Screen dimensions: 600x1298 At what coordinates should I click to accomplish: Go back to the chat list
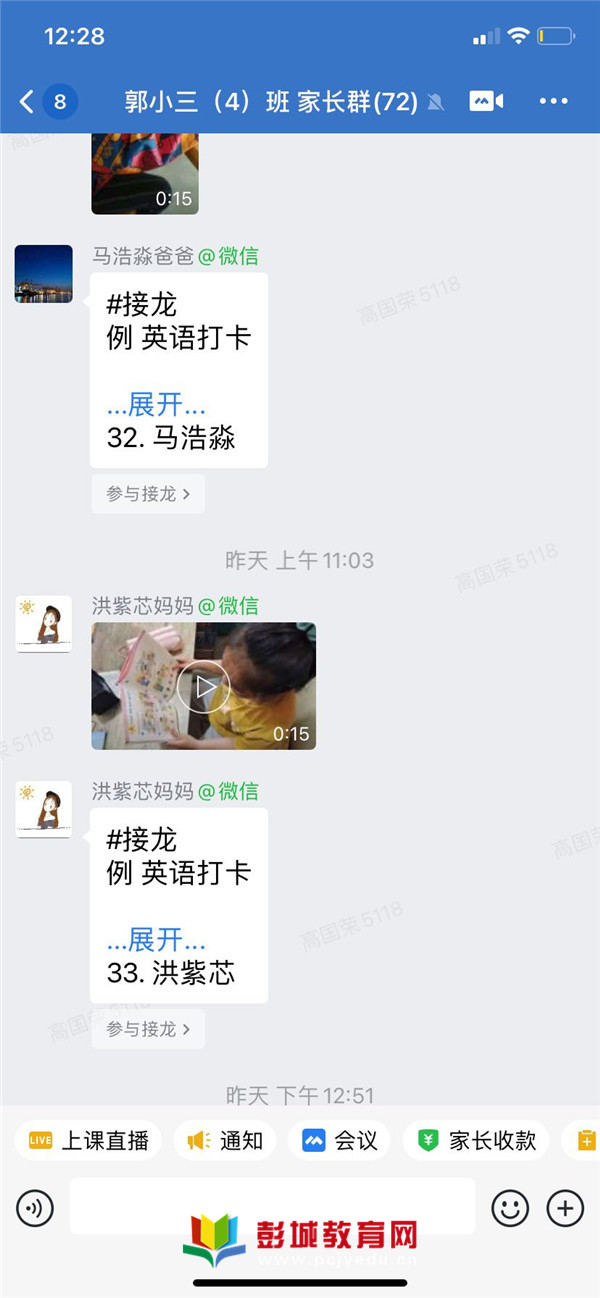pos(28,101)
